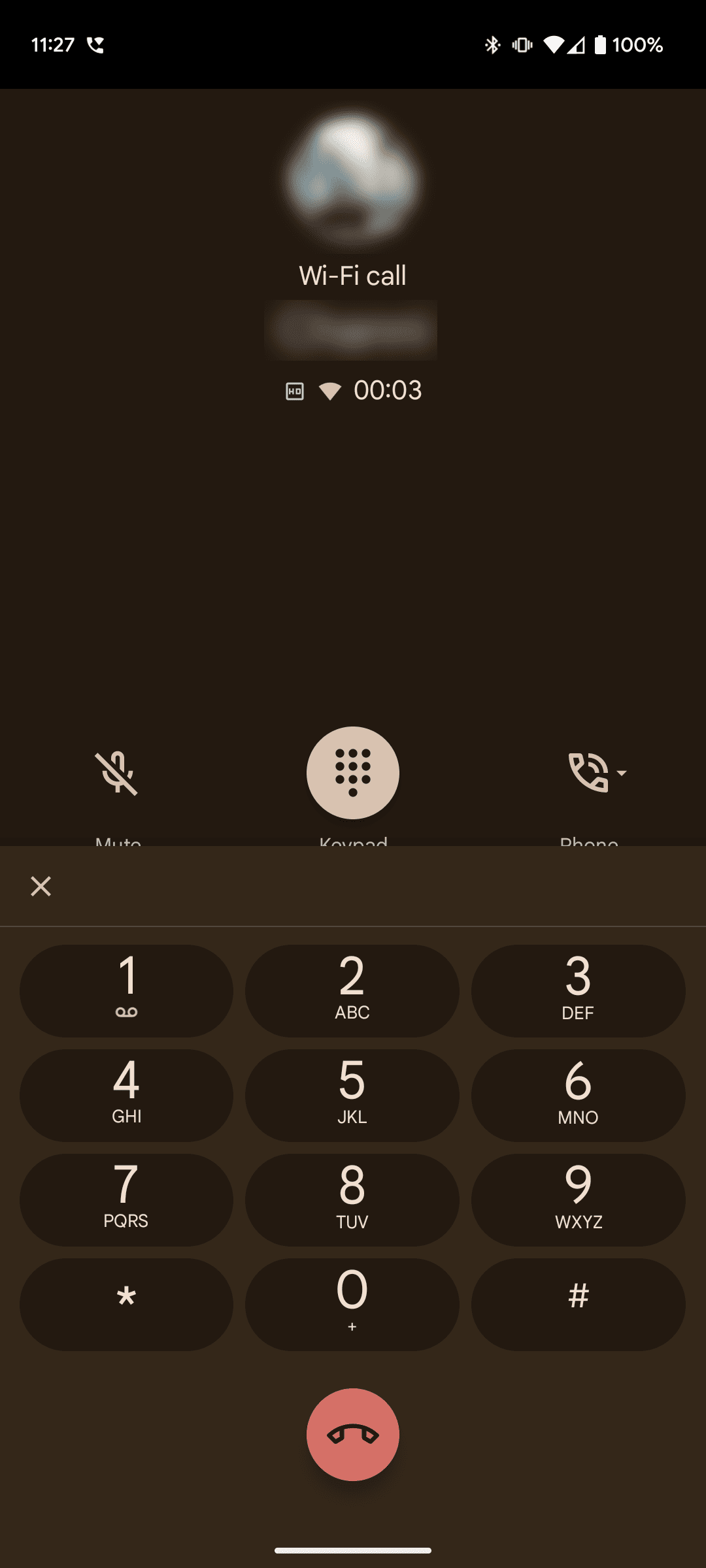
Task: Tap the 9 WXYZ key
Action: pyautogui.click(x=579, y=1200)
